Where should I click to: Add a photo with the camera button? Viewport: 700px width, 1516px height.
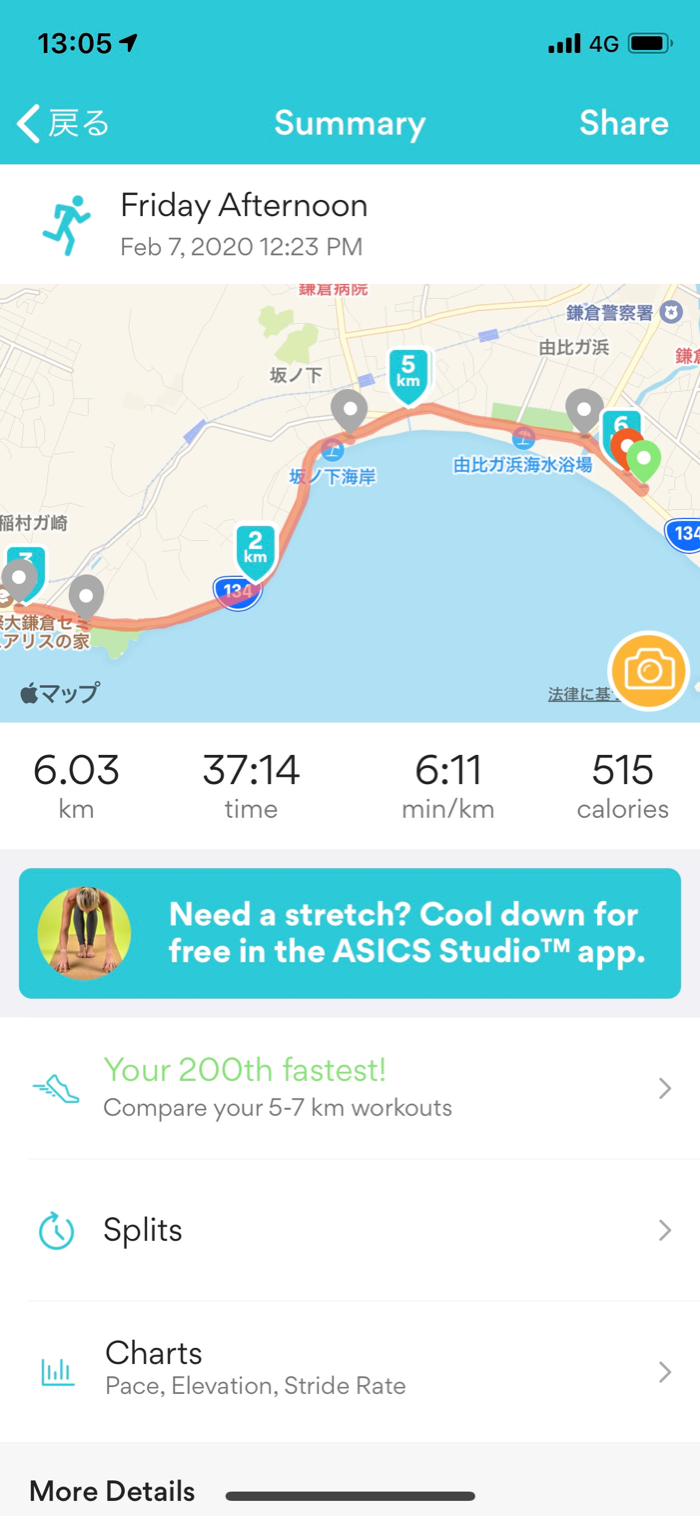click(649, 671)
